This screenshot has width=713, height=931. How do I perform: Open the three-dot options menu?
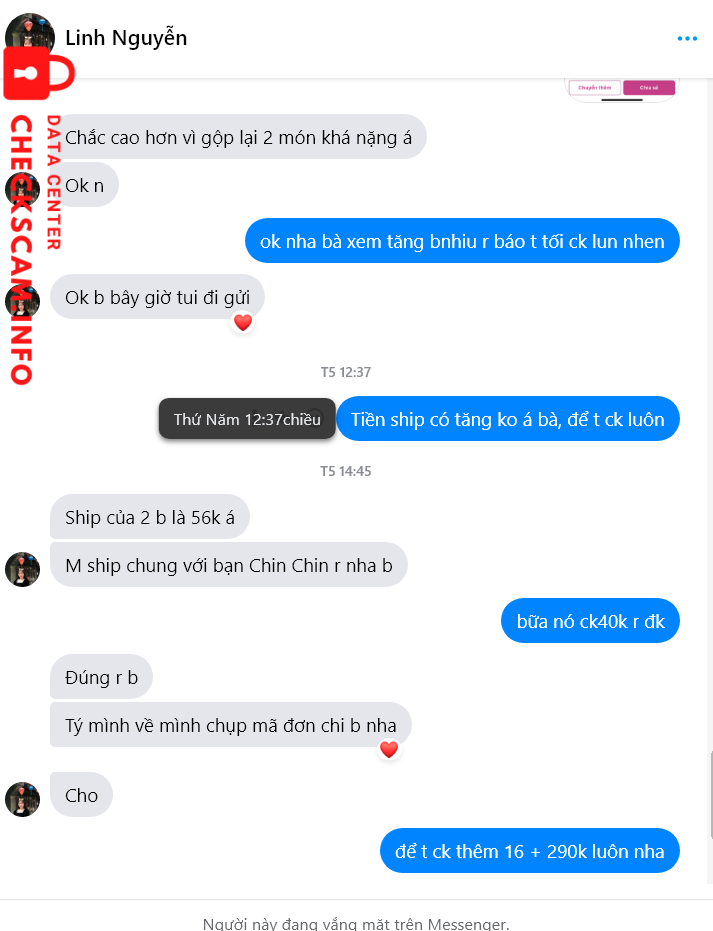point(687,39)
